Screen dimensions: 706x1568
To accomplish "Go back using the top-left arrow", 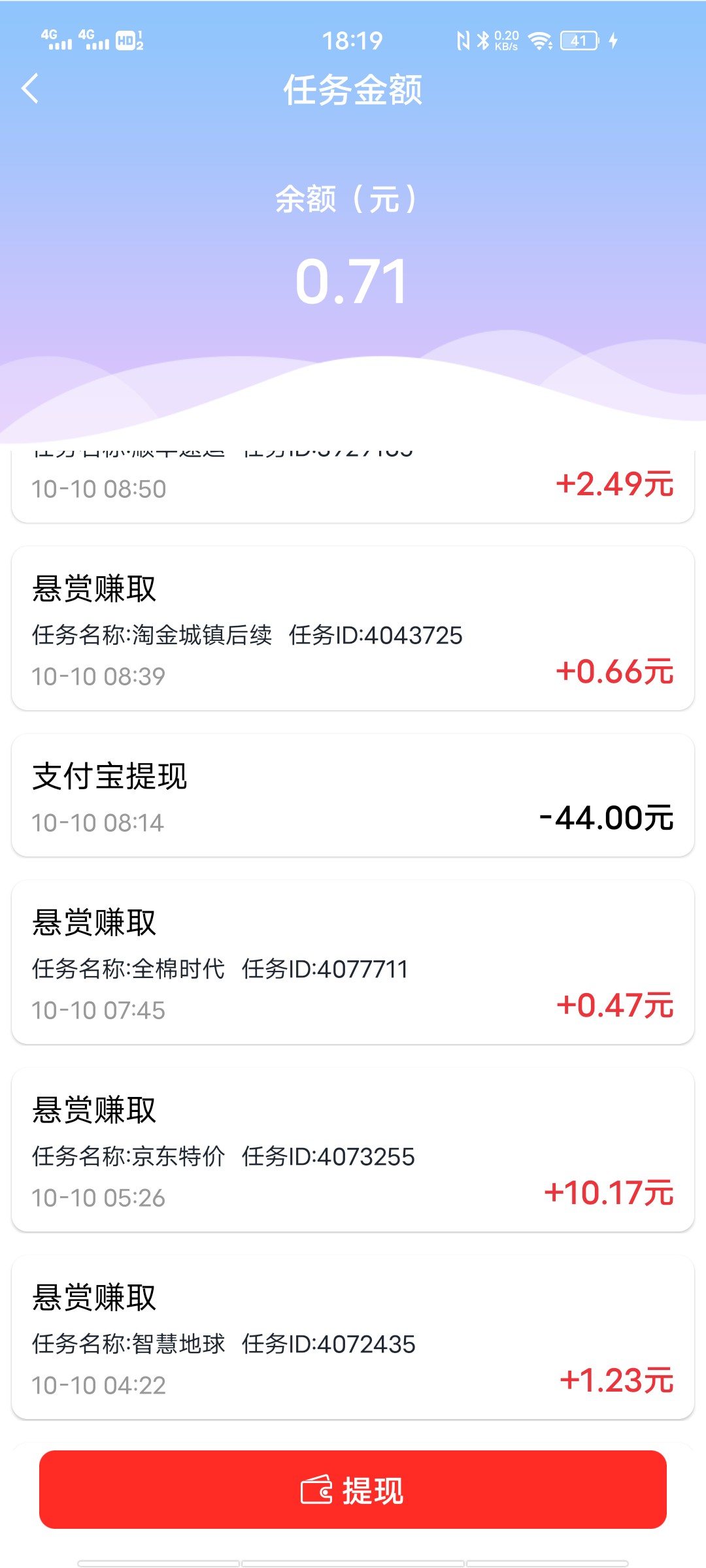I will click(30, 88).
